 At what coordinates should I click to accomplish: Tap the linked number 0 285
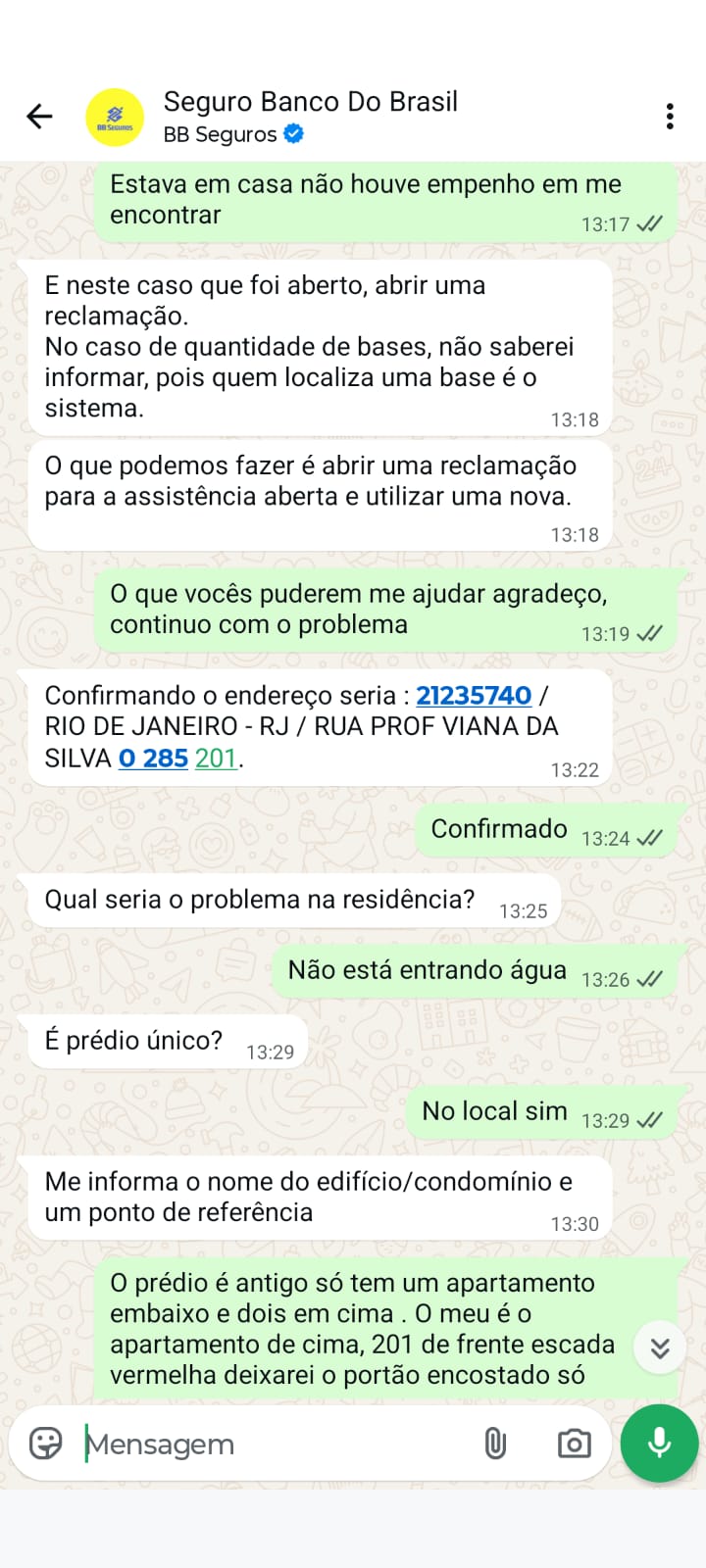[x=153, y=759]
